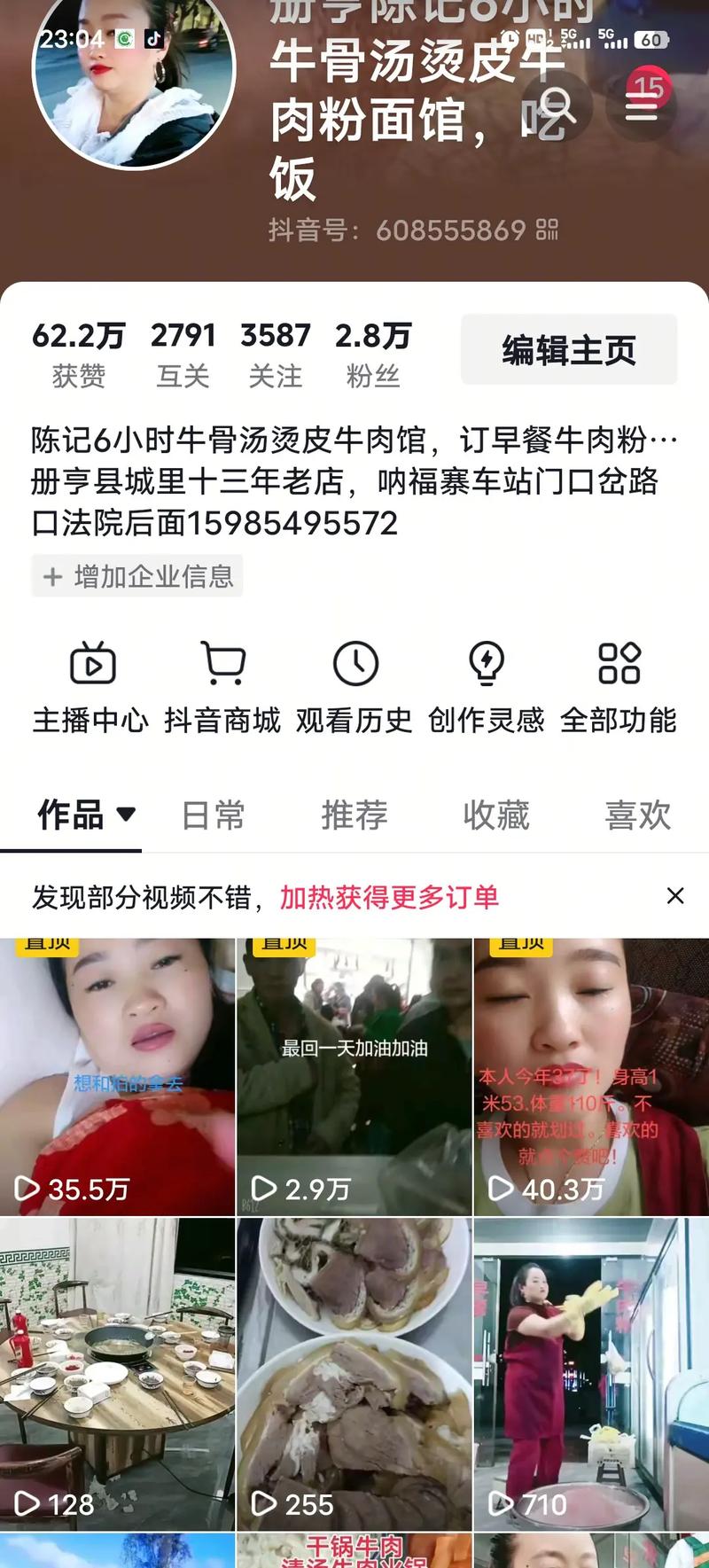View the 2.8万 粉丝 followers list
The width and height of the screenshot is (709, 1568).
(x=372, y=355)
